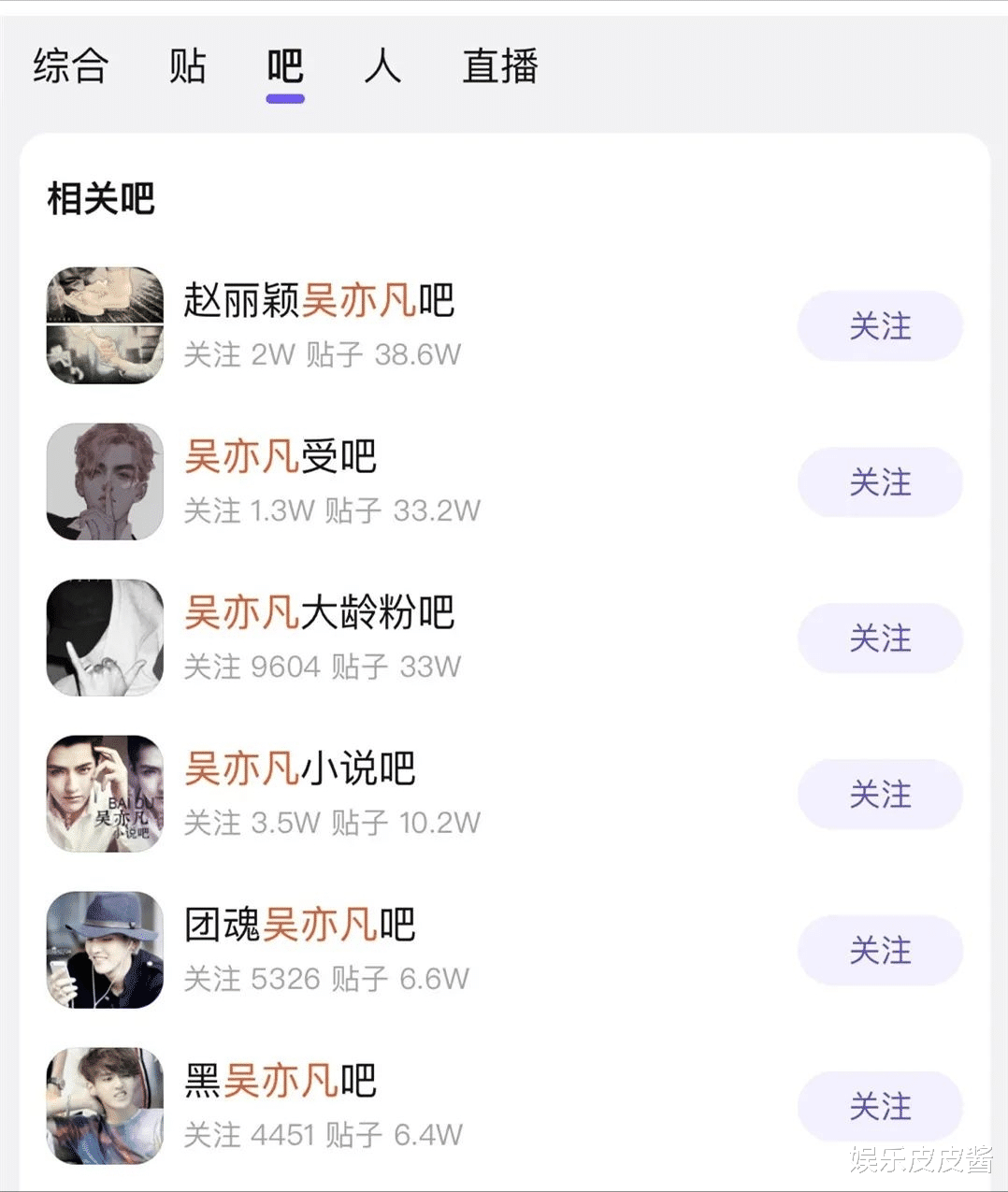Switch to the 综合 tab
This screenshot has width=1008, height=1192.
(x=70, y=65)
